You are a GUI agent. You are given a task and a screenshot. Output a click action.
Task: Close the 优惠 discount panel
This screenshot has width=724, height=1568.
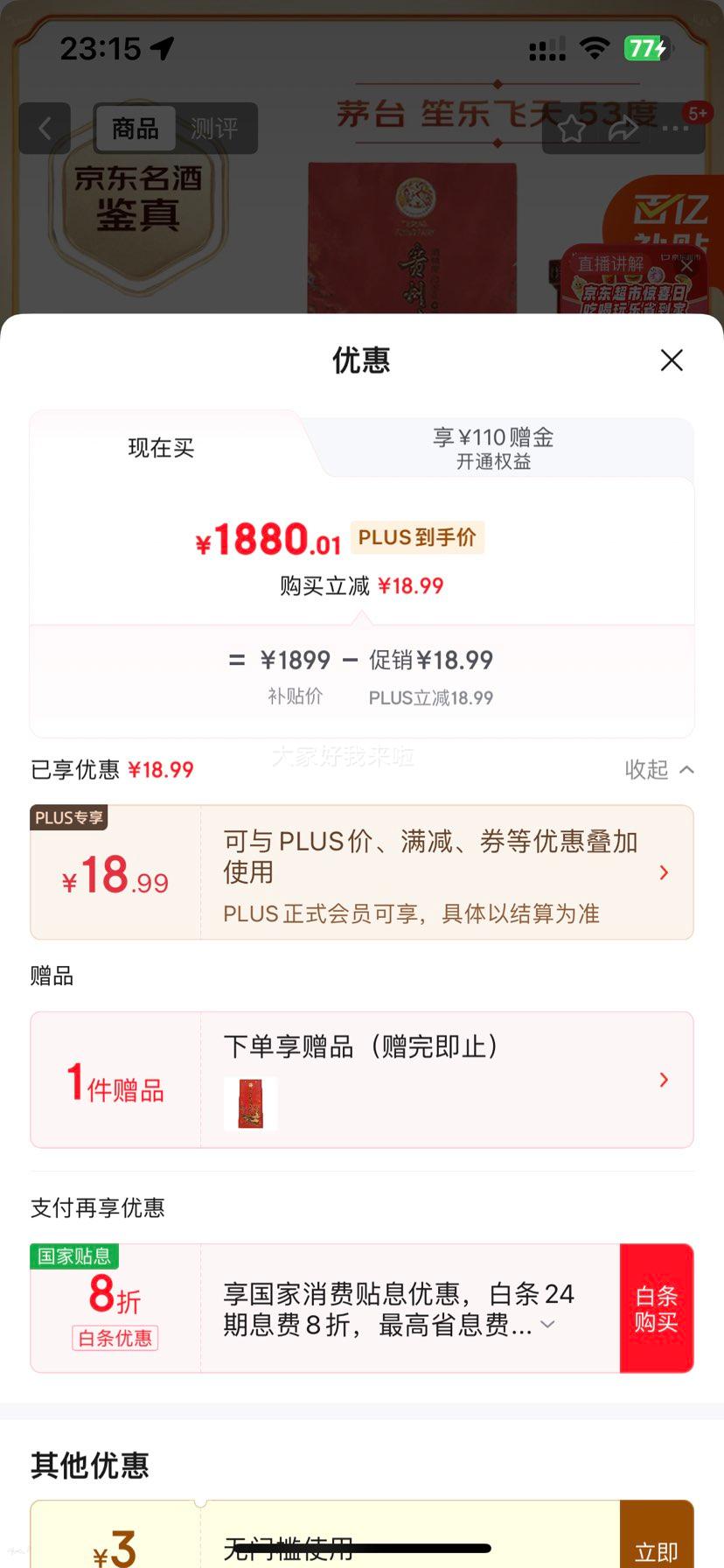click(671, 360)
